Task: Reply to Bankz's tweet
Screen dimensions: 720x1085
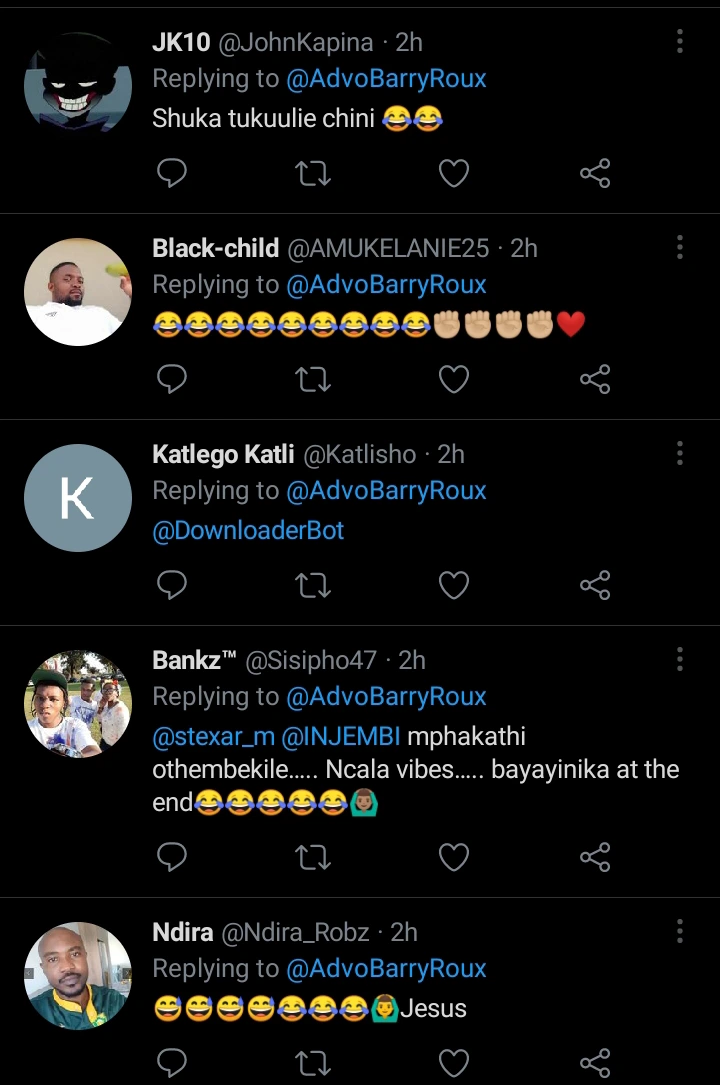Action: [x=173, y=857]
